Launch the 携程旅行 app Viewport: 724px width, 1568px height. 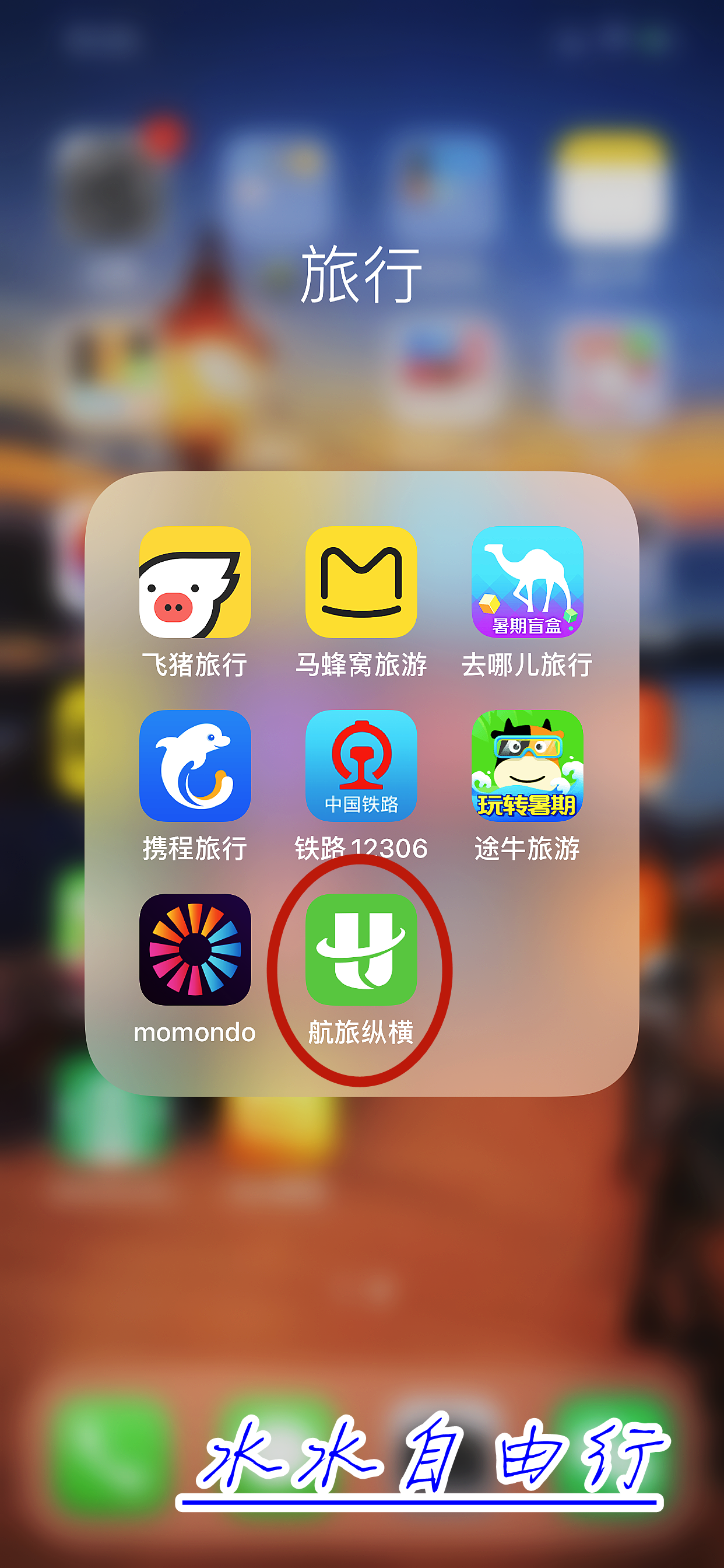coord(195,766)
